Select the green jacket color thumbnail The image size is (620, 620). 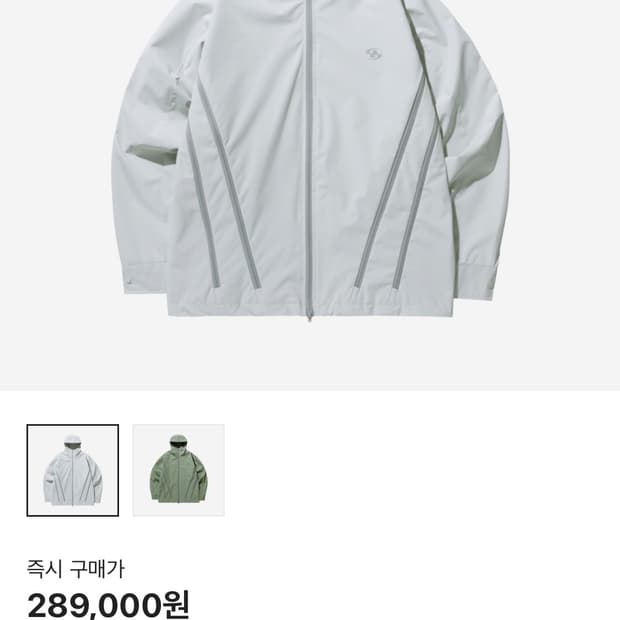[178, 470]
